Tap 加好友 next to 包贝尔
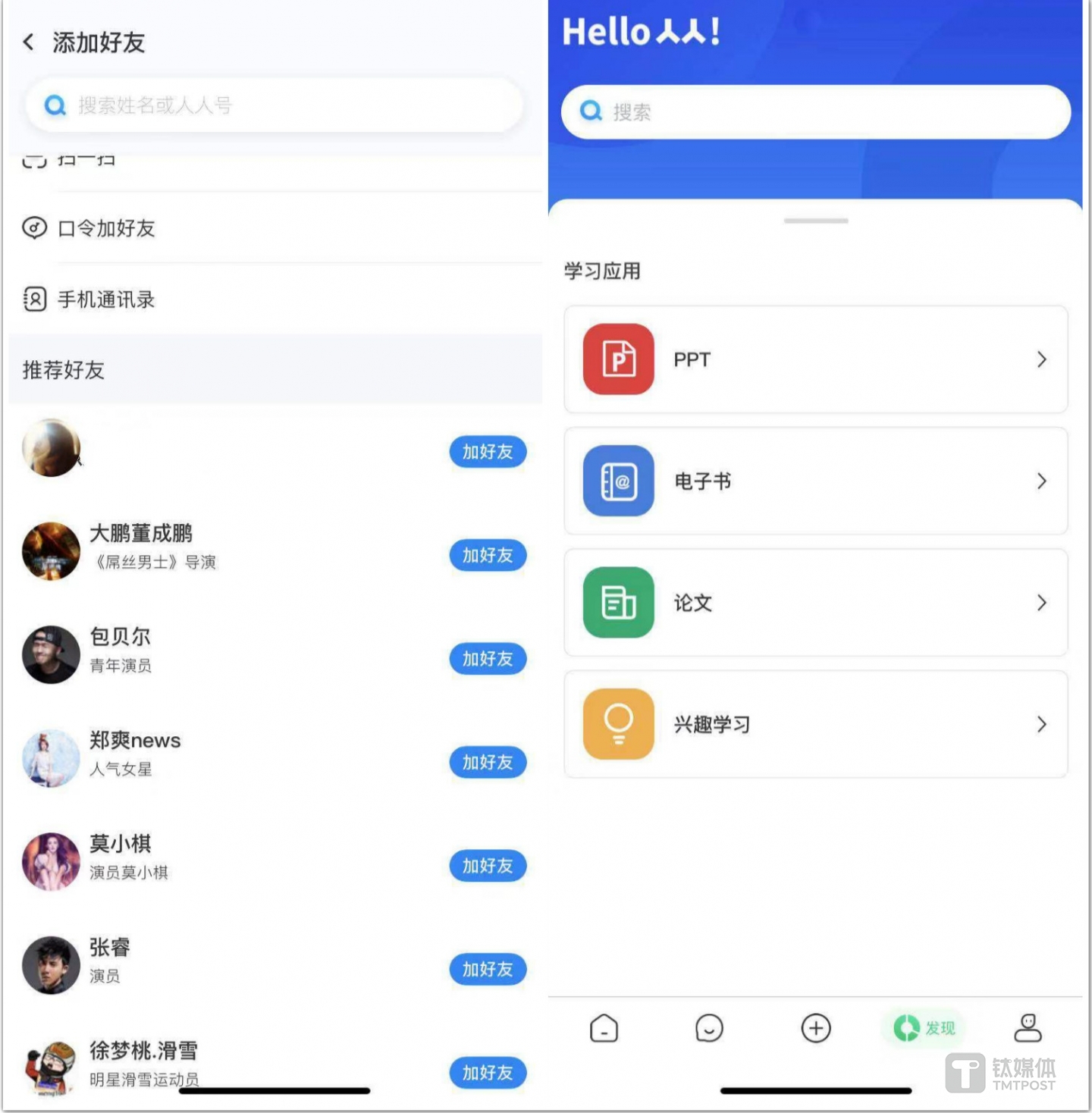Screen dimensions: 1092x1113 click(488, 659)
